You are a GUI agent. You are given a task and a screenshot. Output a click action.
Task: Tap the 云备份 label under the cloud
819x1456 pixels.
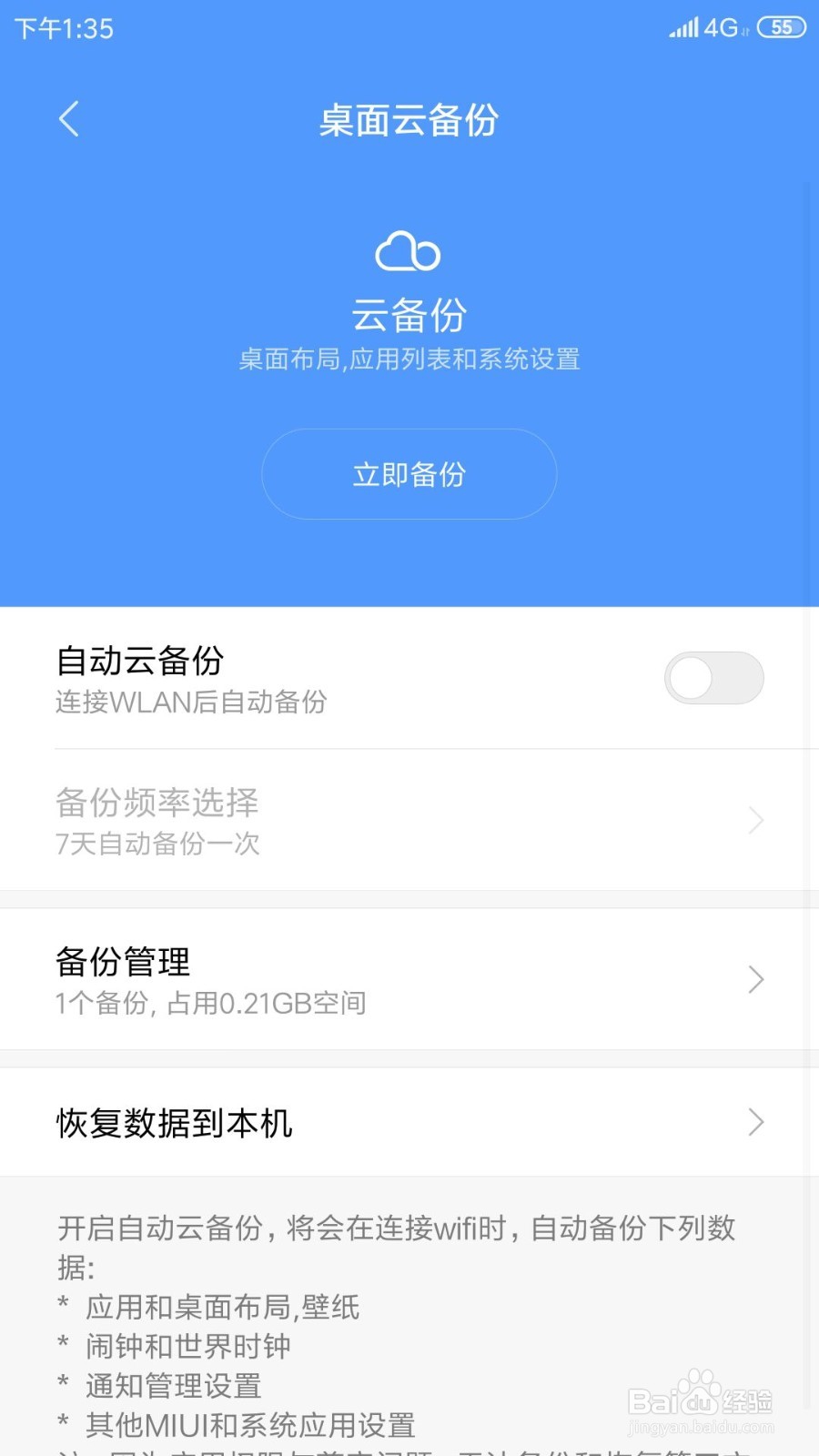pos(408,317)
